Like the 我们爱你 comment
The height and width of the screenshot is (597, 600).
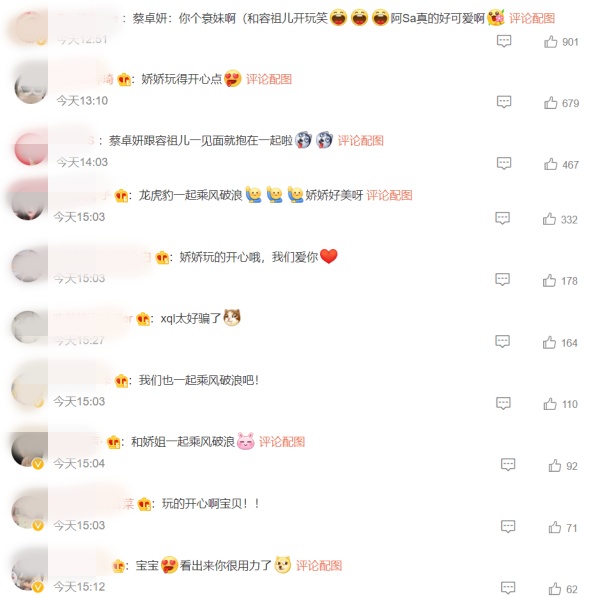[x=550, y=281]
